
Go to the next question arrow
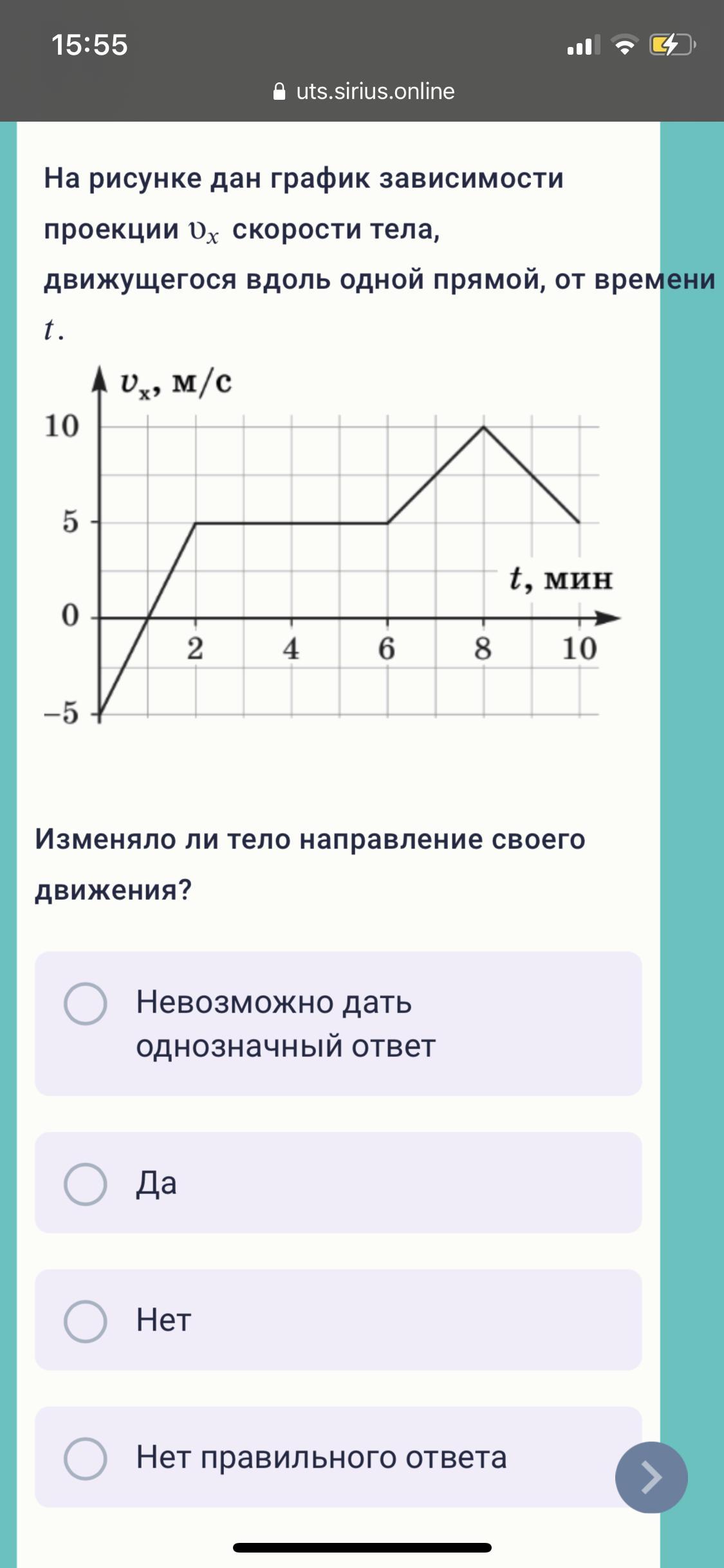[651, 1477]
